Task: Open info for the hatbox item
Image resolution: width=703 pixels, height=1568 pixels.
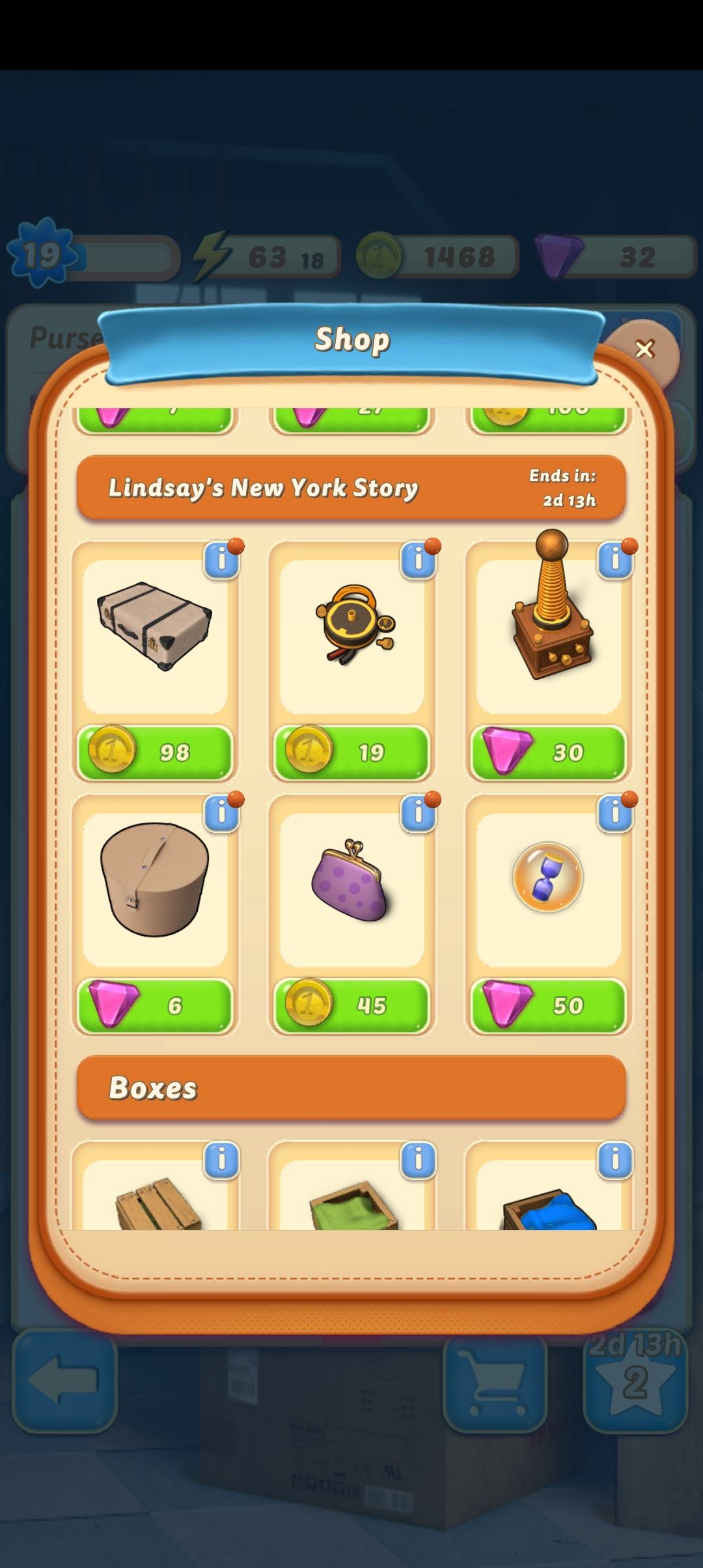Action: 221,811
